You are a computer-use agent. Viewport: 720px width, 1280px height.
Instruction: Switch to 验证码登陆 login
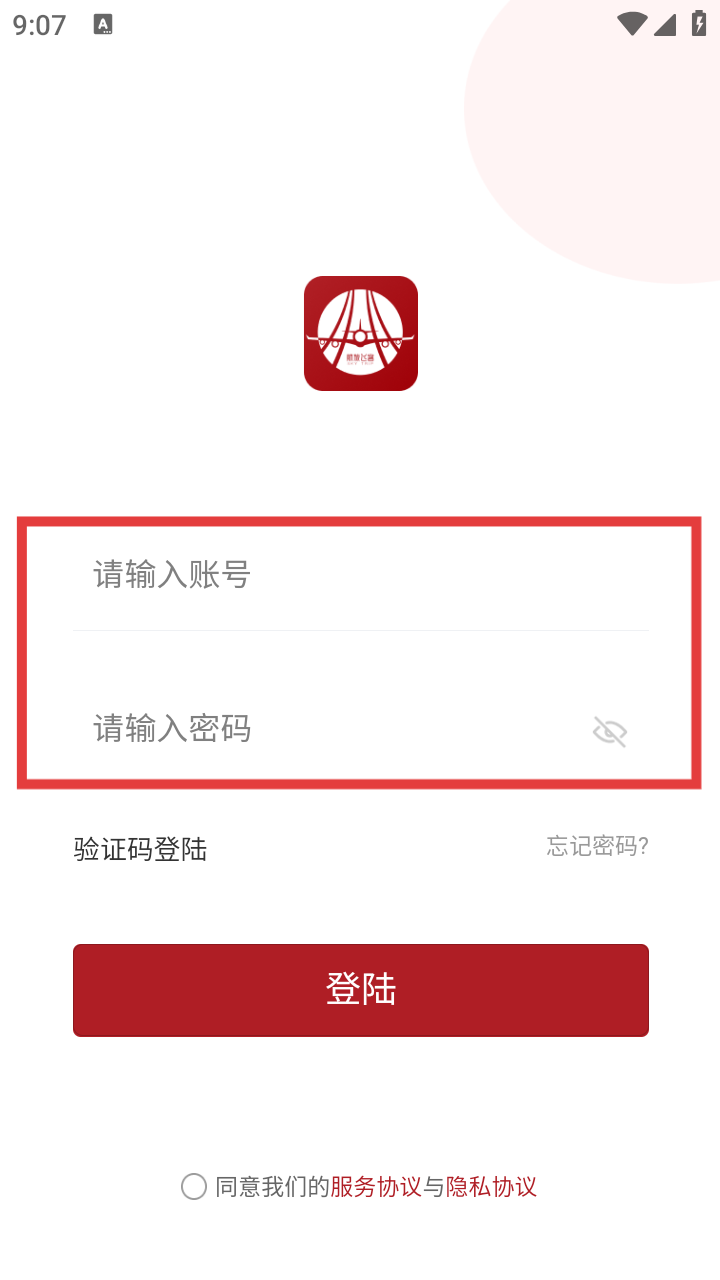click(140, 850)
